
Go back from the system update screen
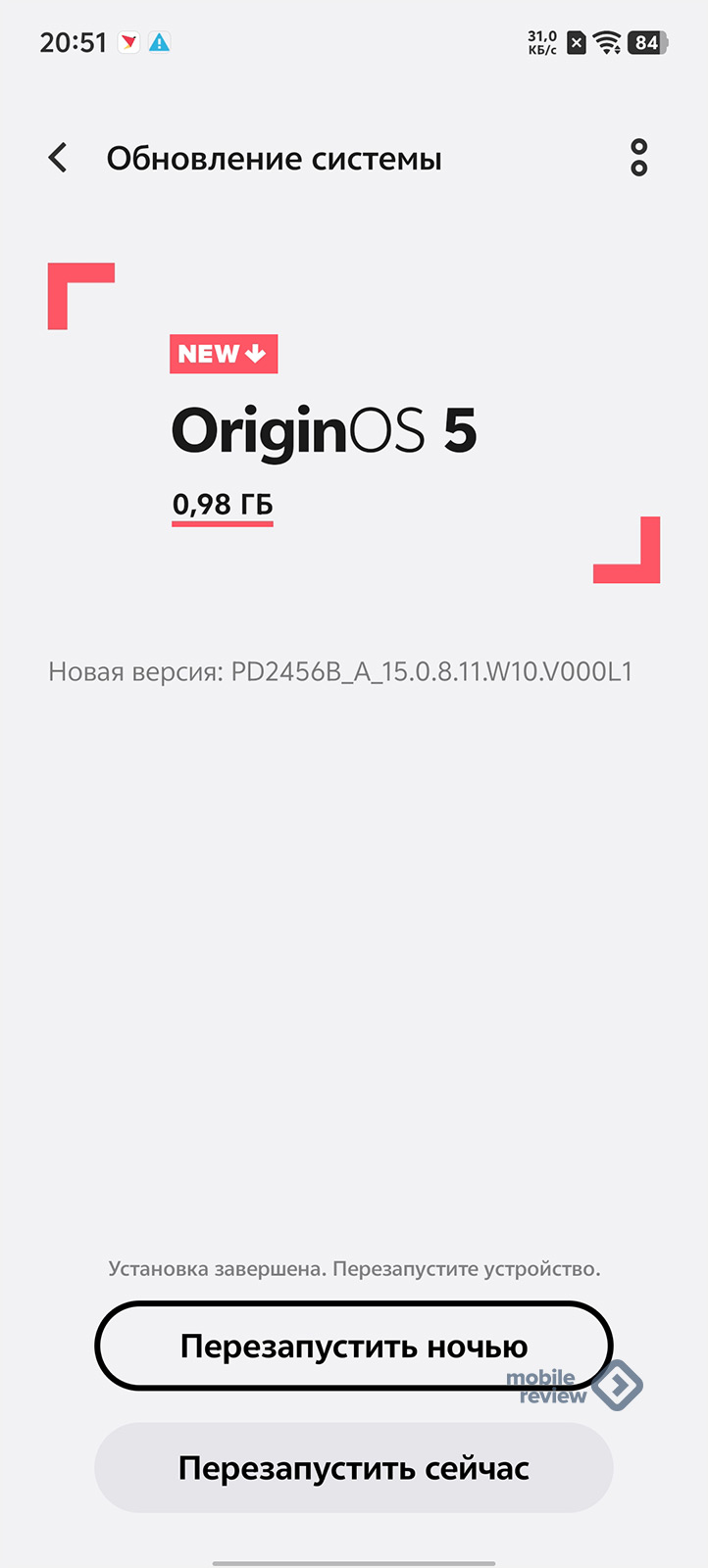tap(58, 158)
